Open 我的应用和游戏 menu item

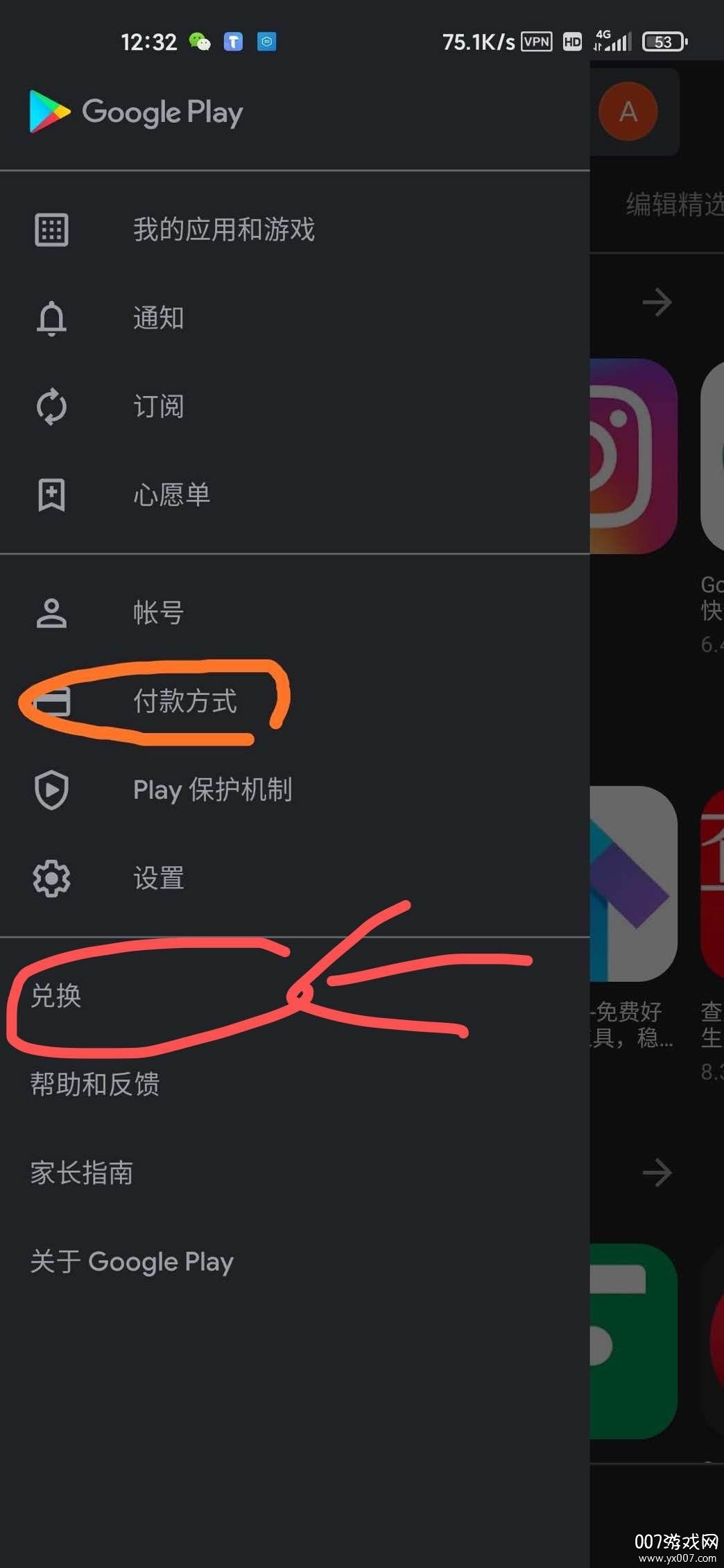(x=223, y=230)
